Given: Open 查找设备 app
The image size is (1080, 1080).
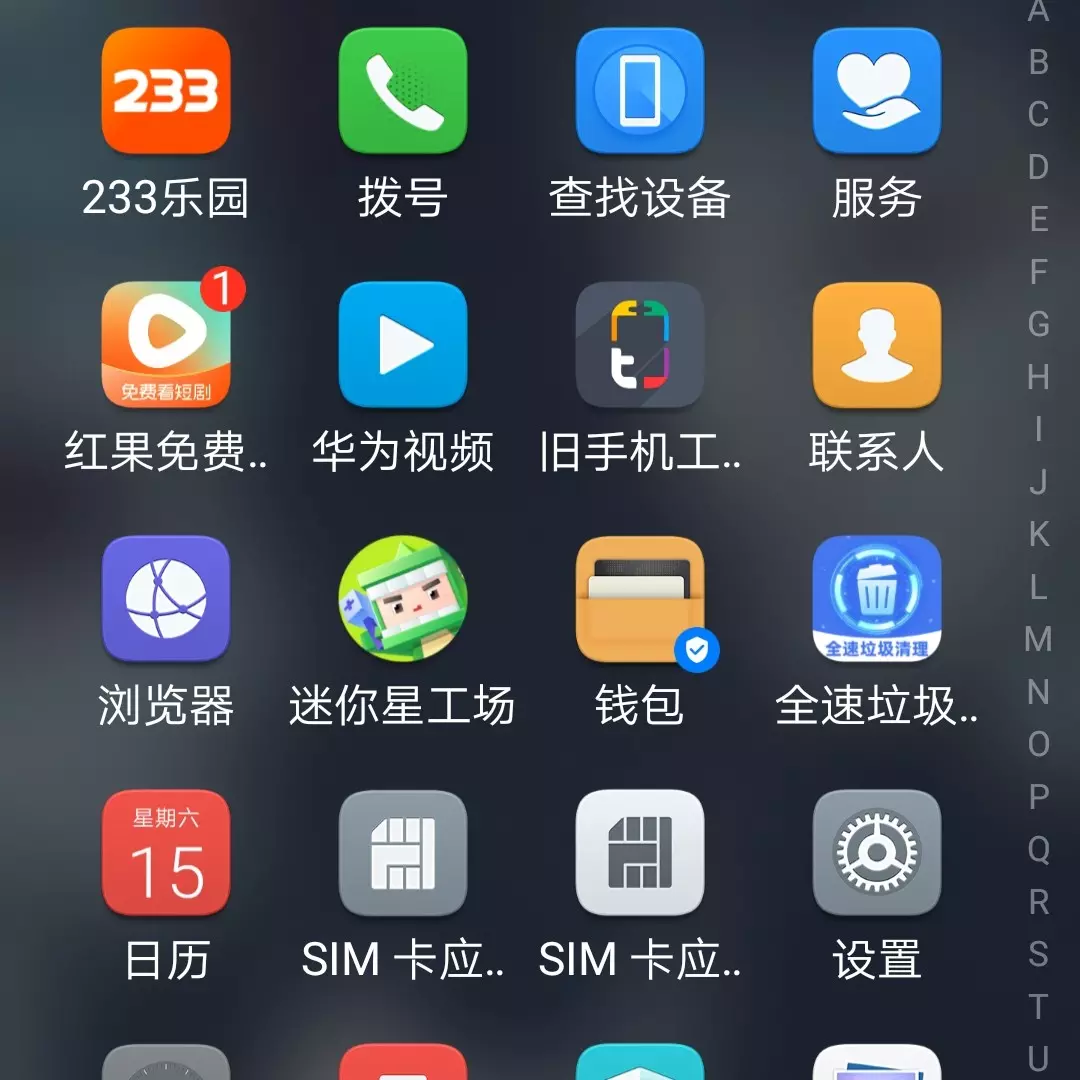Looking at the screenshot, I should 640,92.
